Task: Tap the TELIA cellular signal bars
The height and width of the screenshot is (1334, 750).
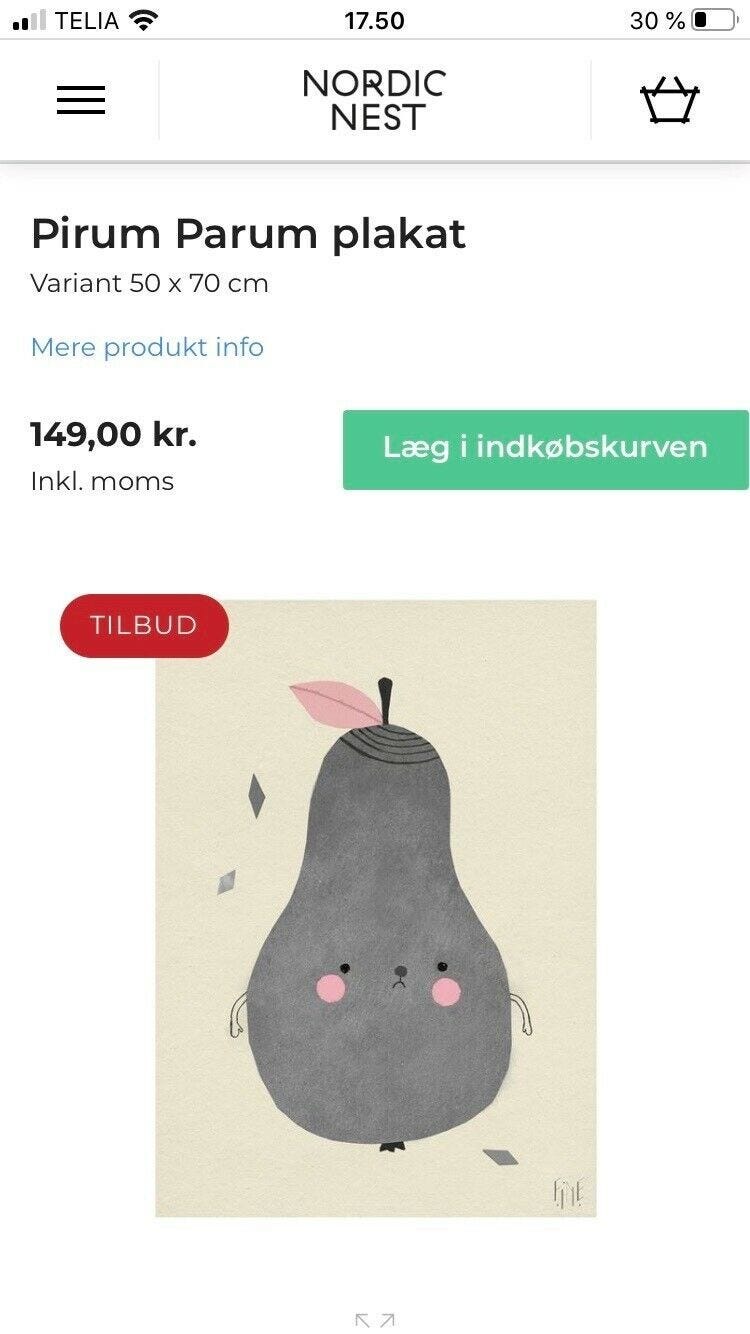Action: pos(32,19)
